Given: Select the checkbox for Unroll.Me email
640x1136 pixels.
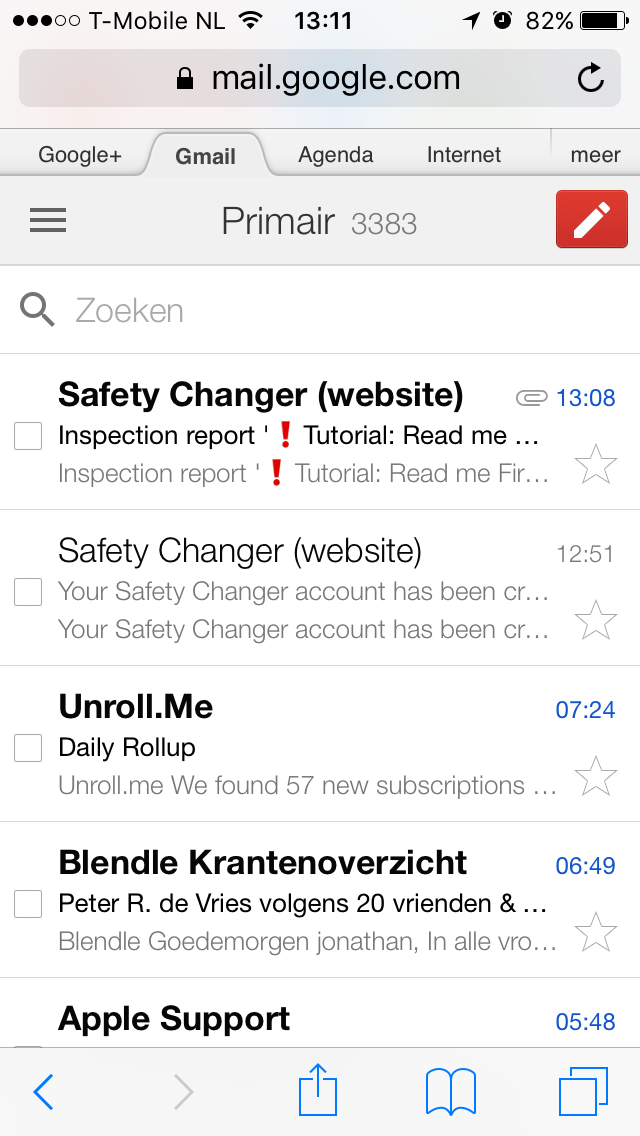Looking at the screenshot, I should tap(28, 748).
